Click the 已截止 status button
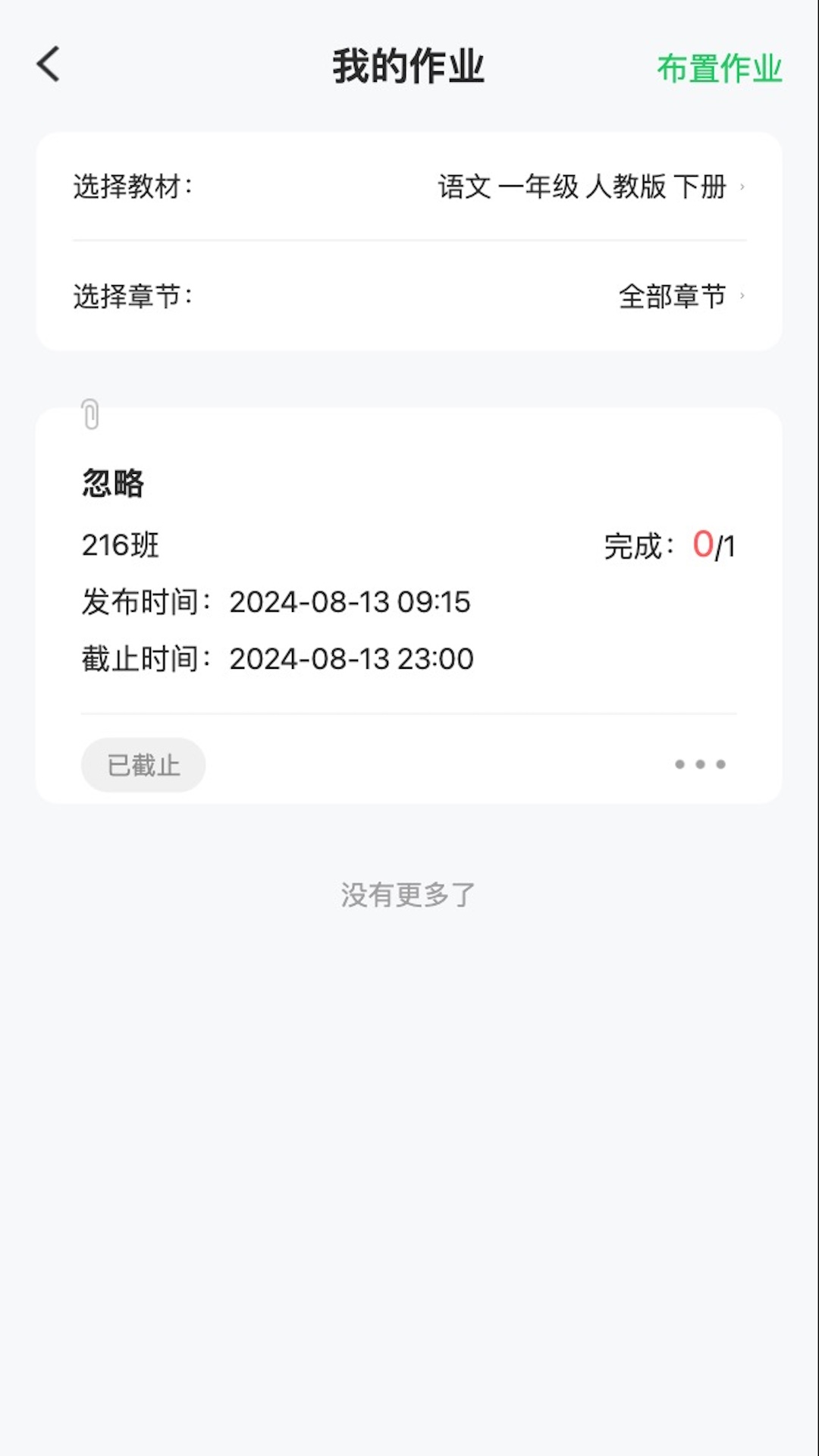Image resolution: width=819 pixels, height=1456 pixels. click(x=143, y=764)
